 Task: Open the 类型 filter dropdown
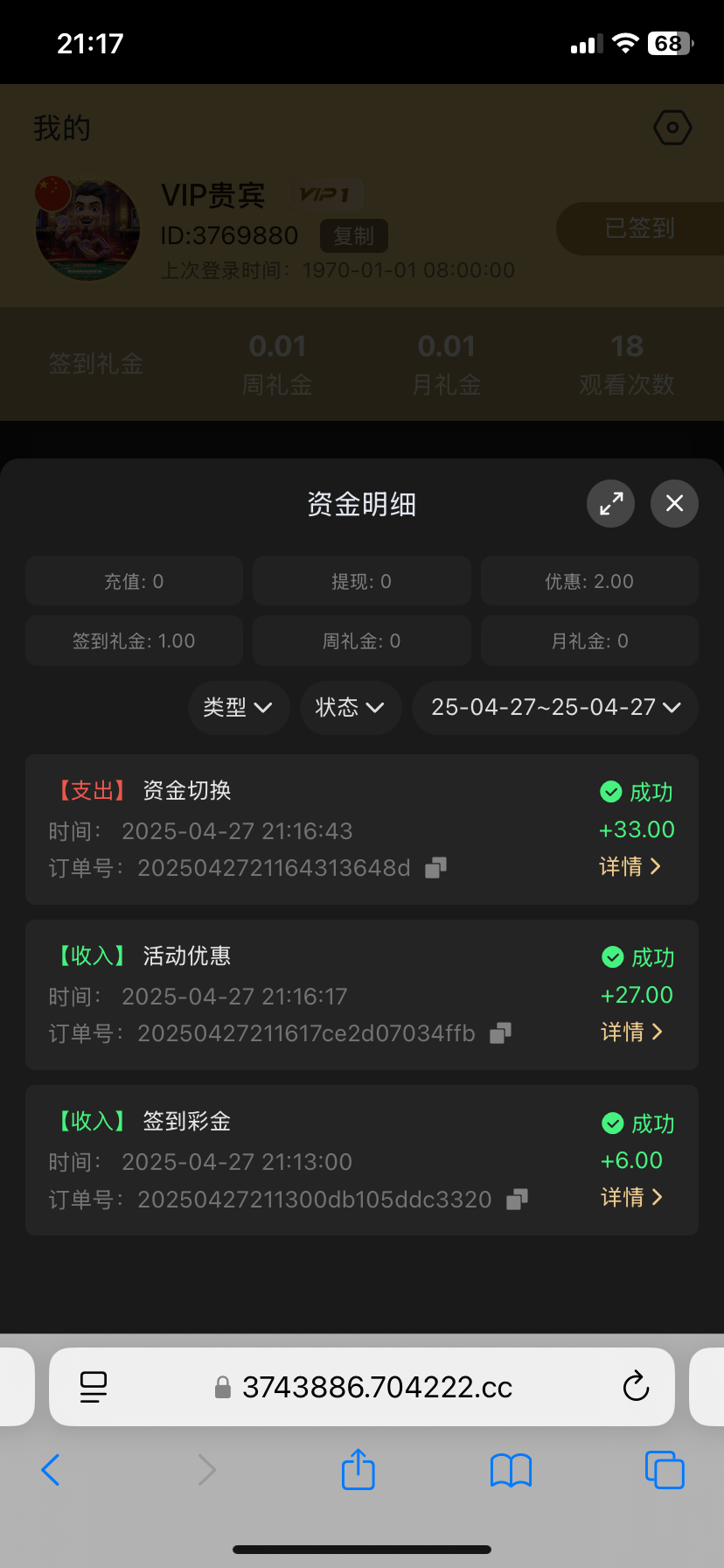238,707
